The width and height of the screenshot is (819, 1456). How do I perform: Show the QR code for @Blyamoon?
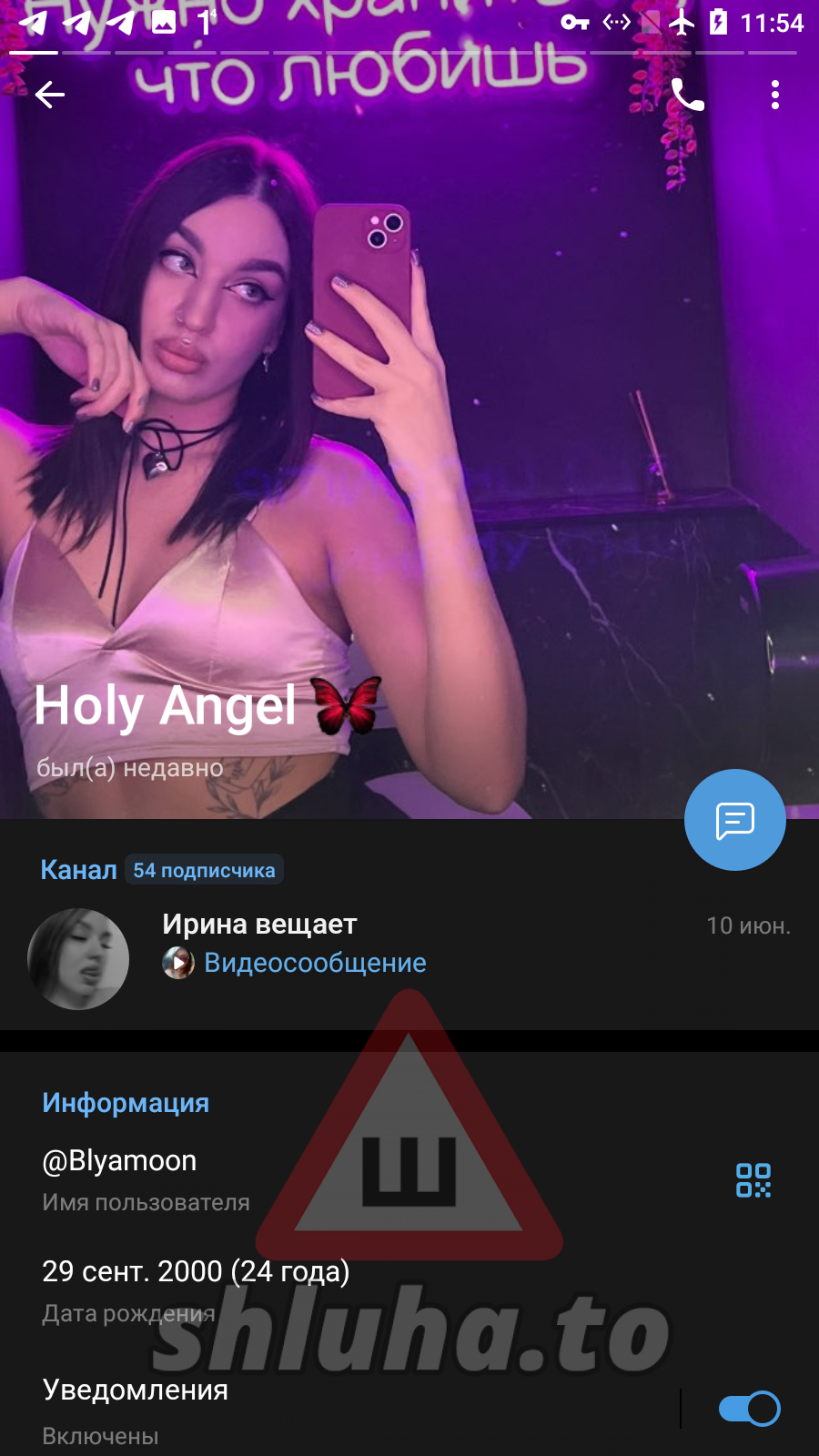coord(753,1180)
